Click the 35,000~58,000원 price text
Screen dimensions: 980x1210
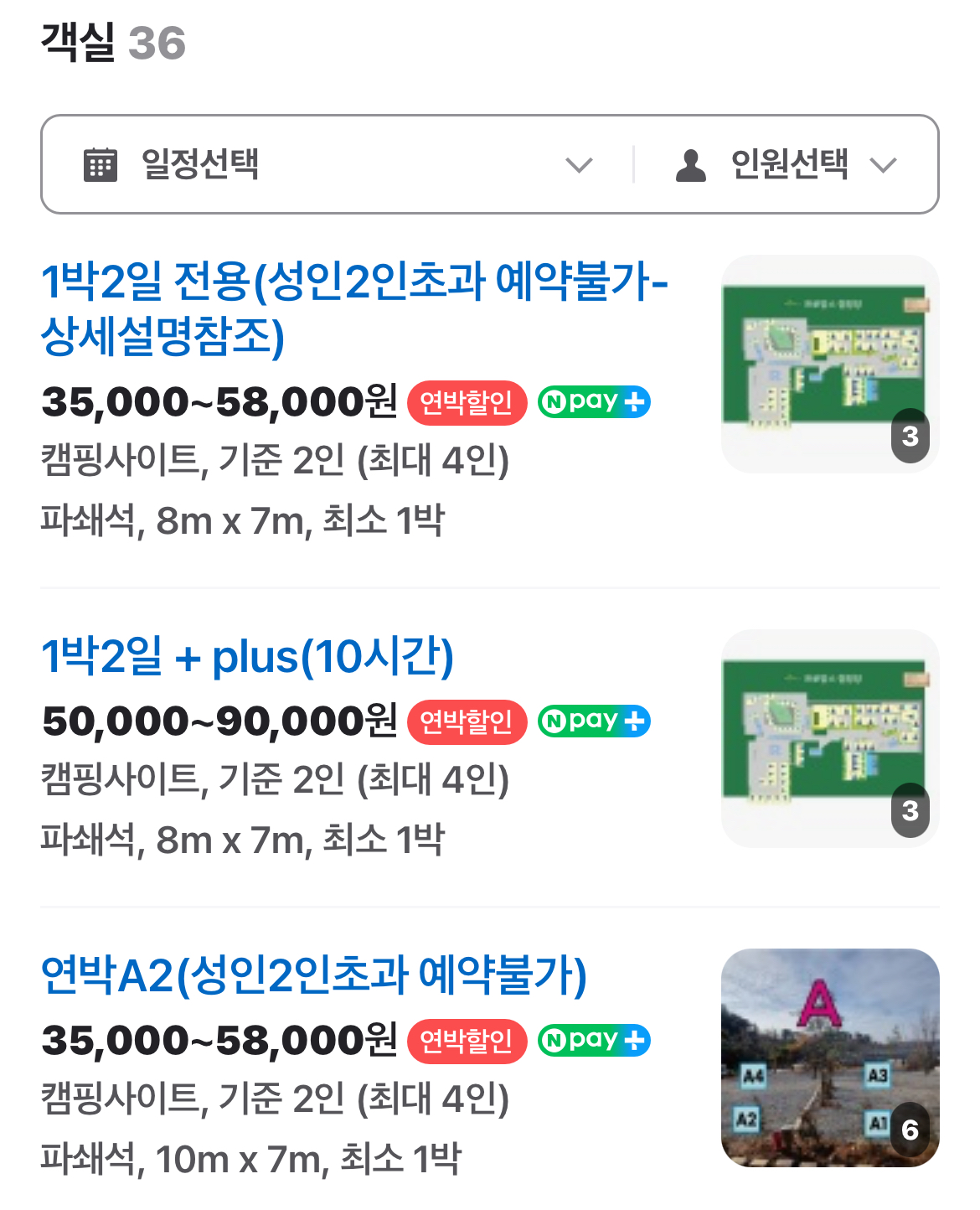(218, 401)
